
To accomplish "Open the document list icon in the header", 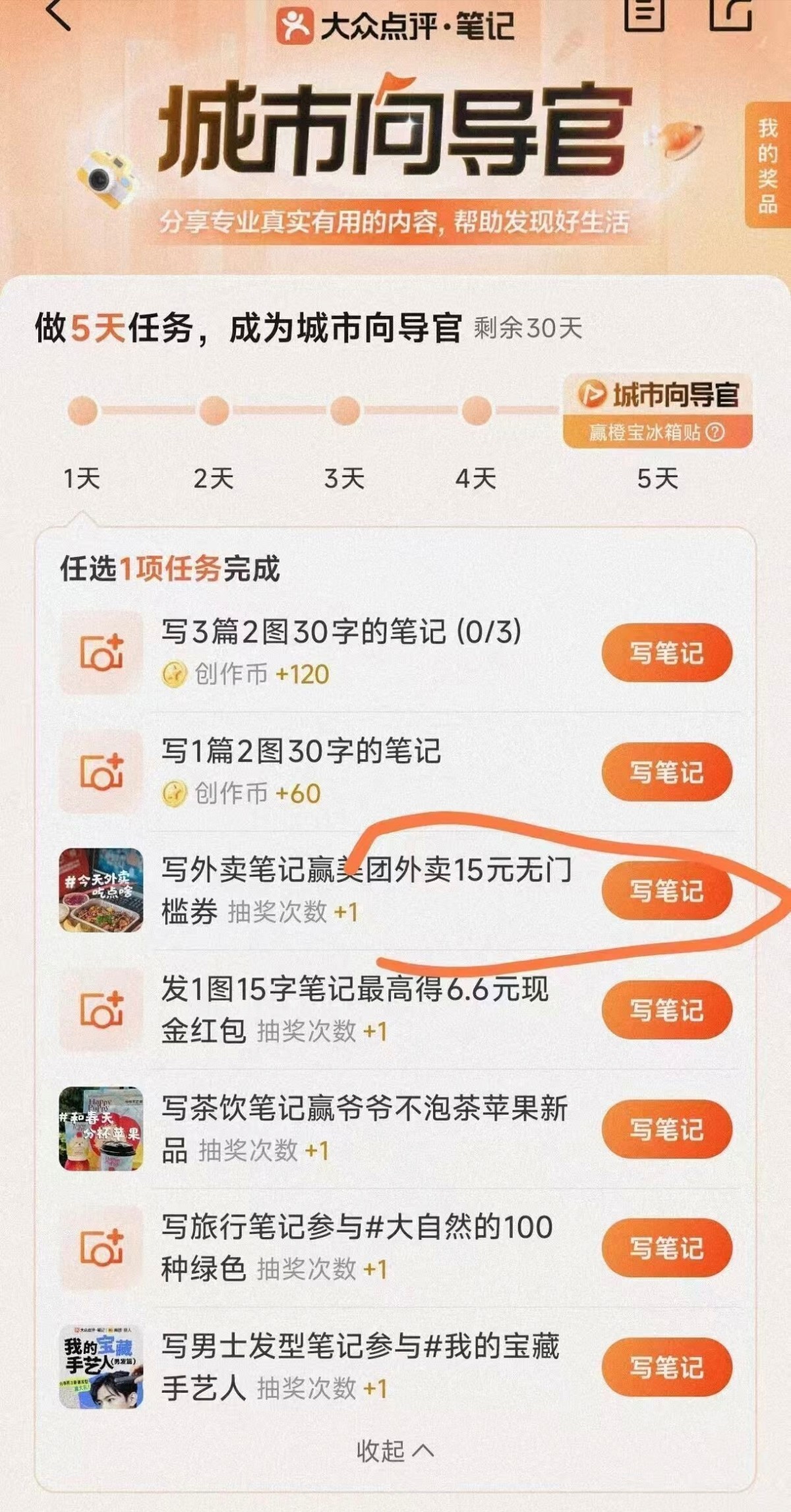I will coord(643,13).
